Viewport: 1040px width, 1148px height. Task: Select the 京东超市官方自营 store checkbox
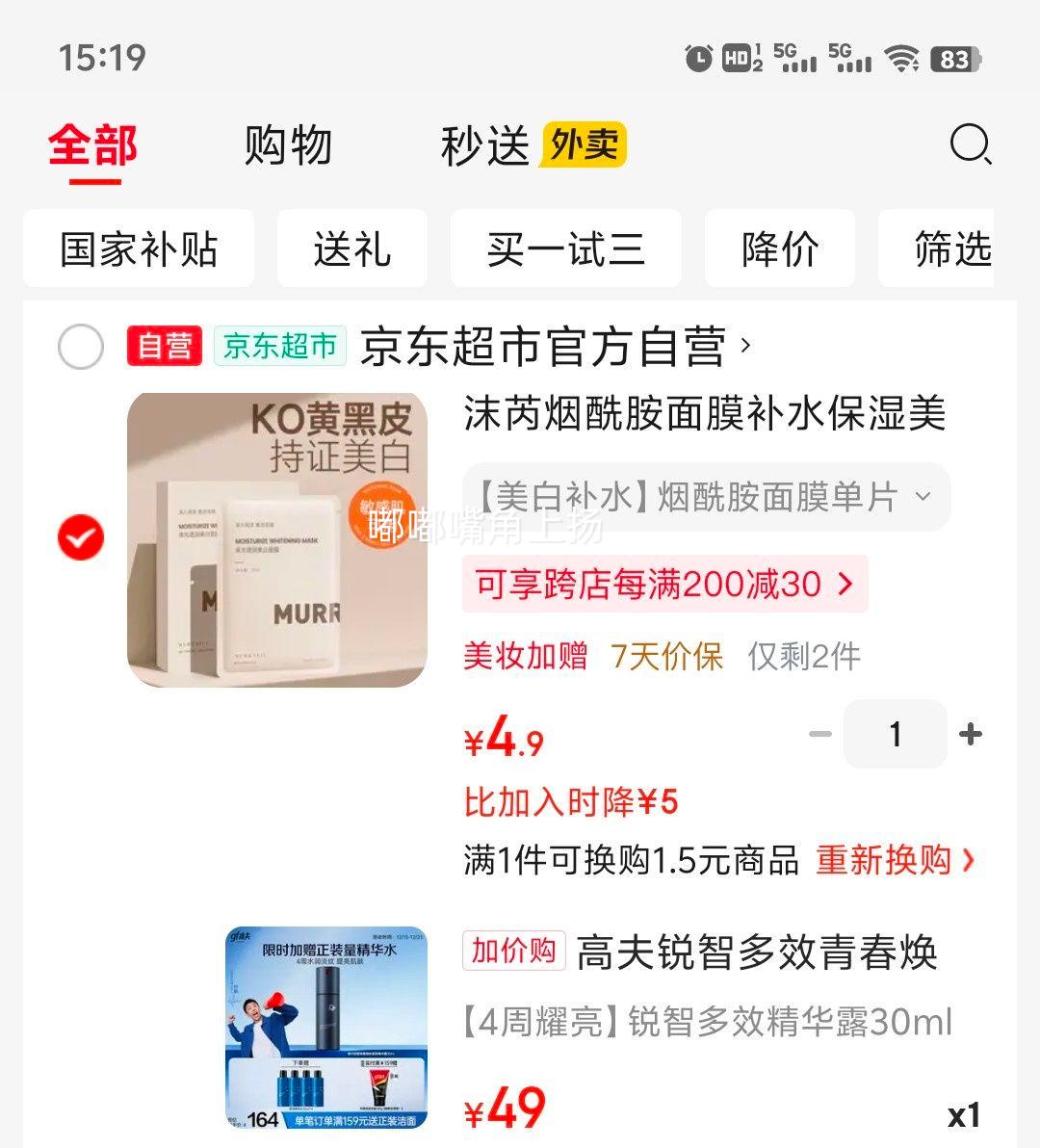(79, 347)
